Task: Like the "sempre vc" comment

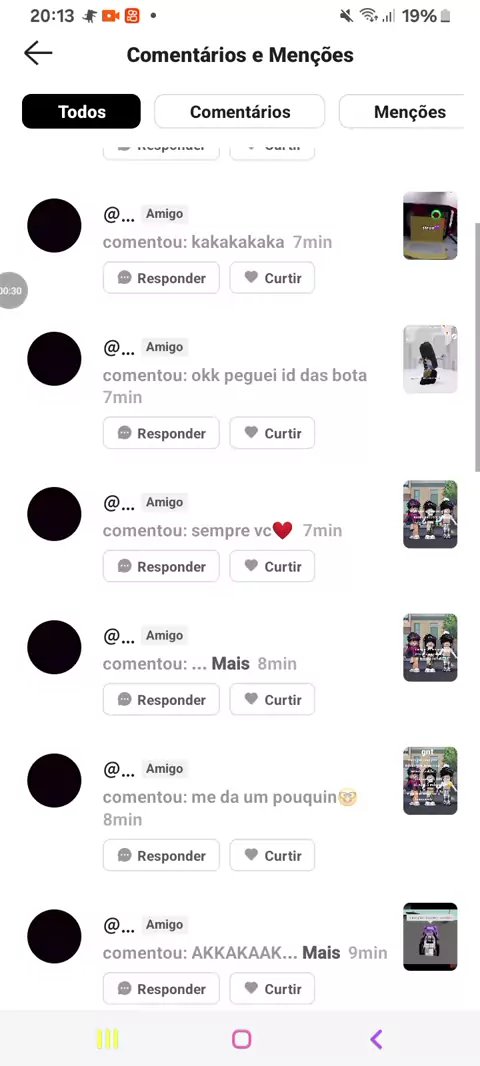Action: (x=272, y=566)
